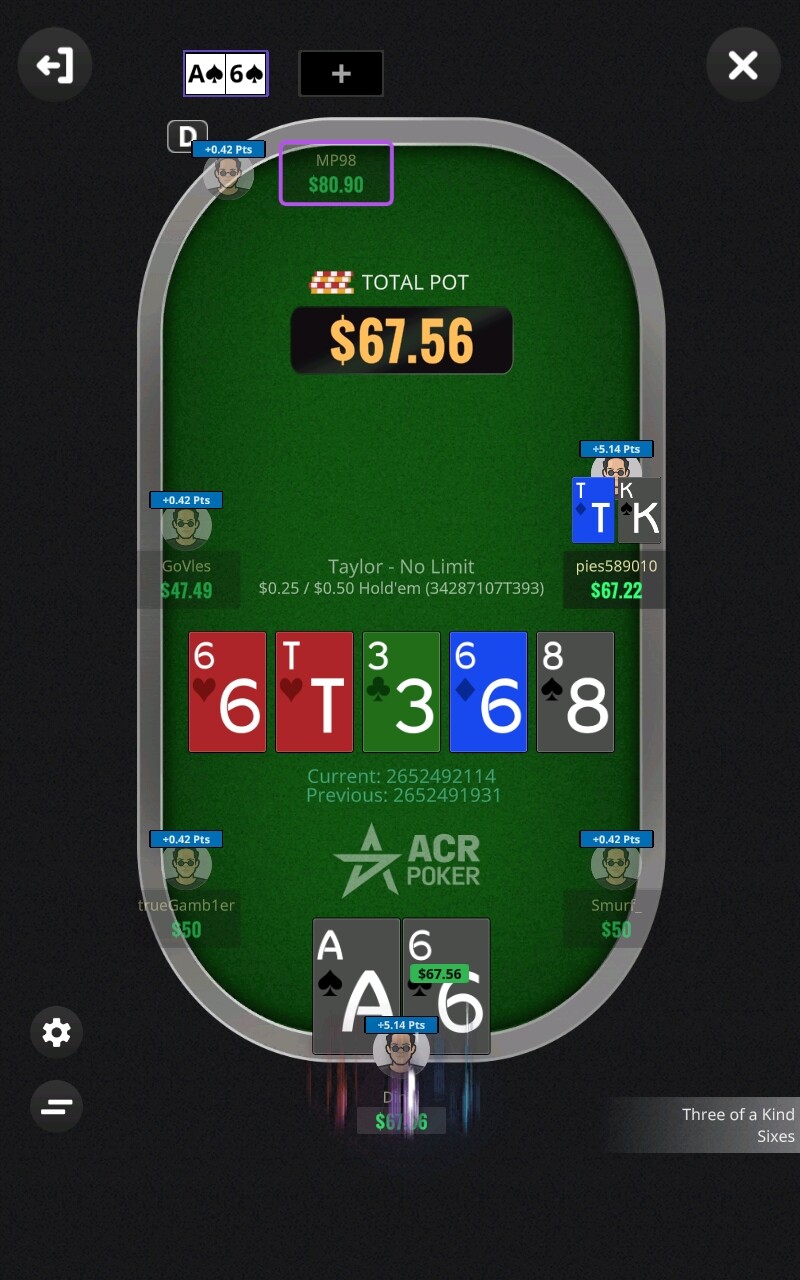This screenshot has width=800, height=1280.
Task: Tap trueGamb1er's avatar
Action: (x=187, y=866)
